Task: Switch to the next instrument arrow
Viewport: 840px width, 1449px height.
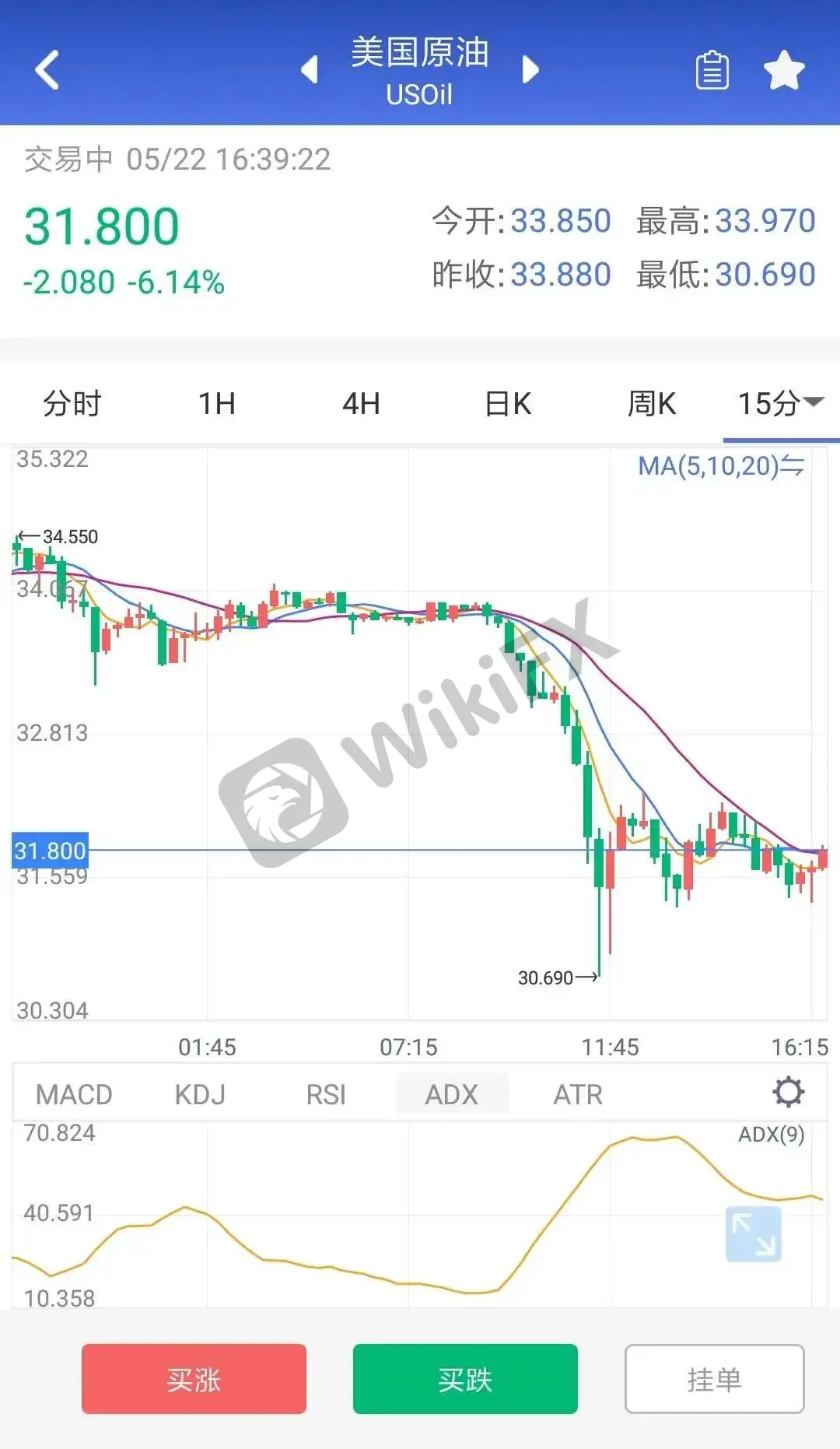Action: (530, 69)
